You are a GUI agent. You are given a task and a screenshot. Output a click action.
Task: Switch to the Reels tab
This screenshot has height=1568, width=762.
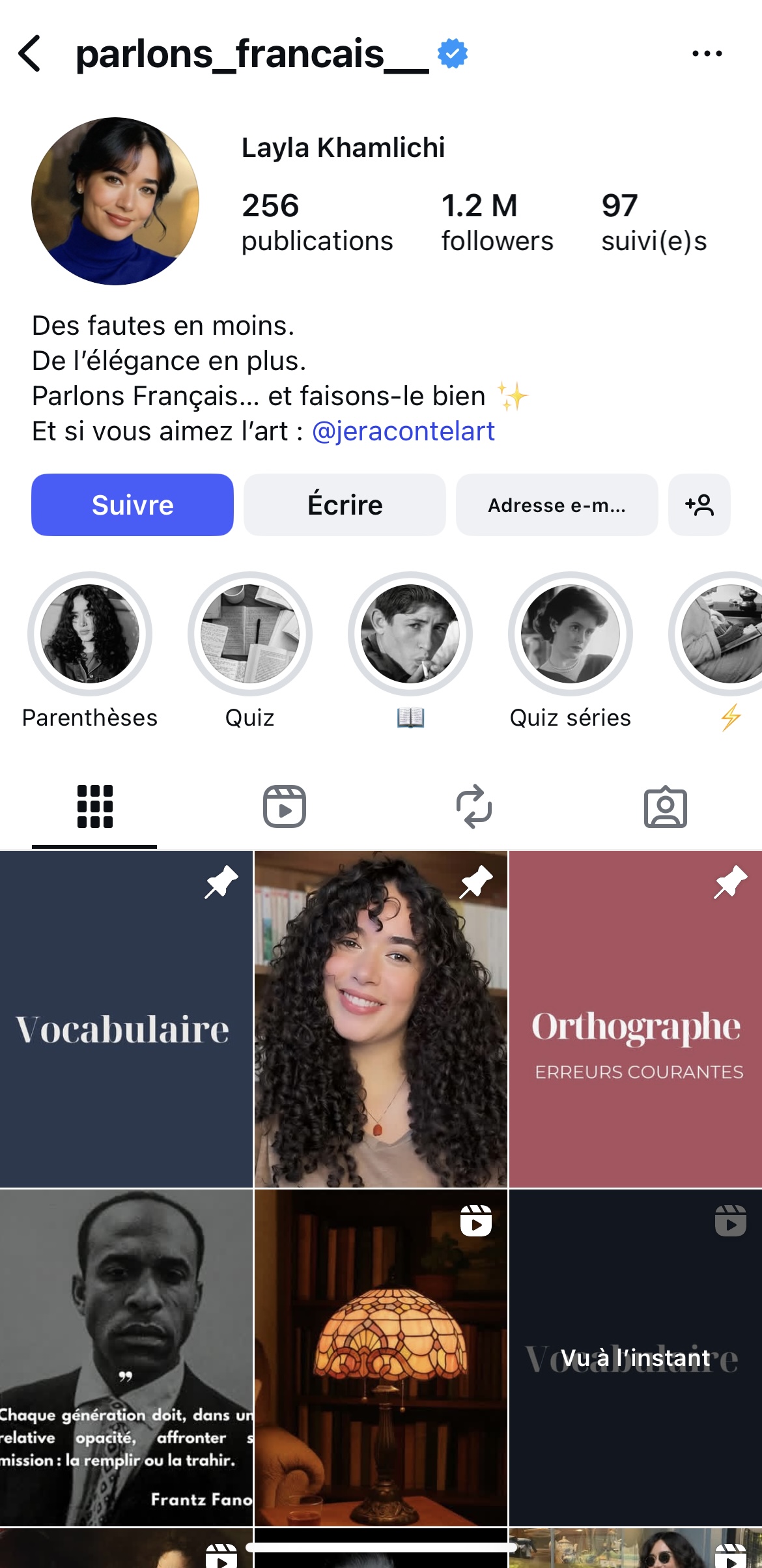[x=285, y=806]
